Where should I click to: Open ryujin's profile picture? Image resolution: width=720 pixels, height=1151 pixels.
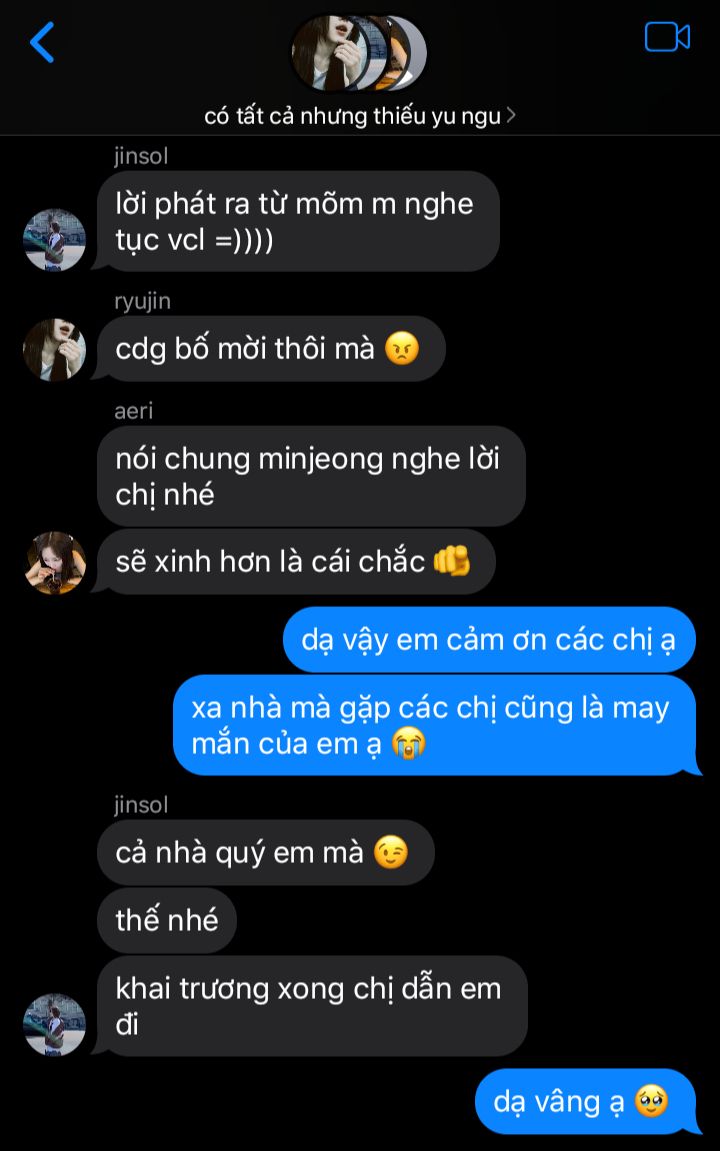click(x=54, y=349)
